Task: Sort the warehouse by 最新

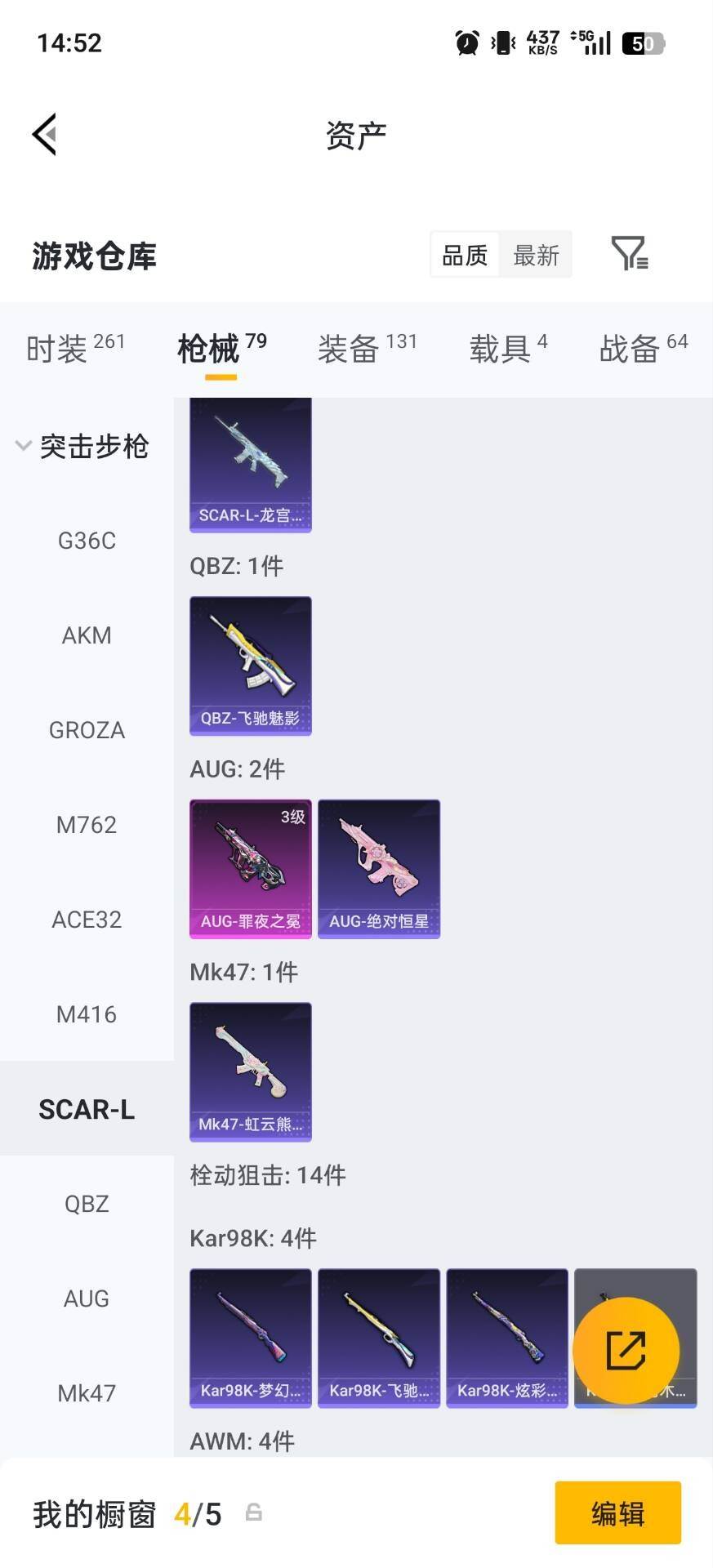Action: [536, 256]
